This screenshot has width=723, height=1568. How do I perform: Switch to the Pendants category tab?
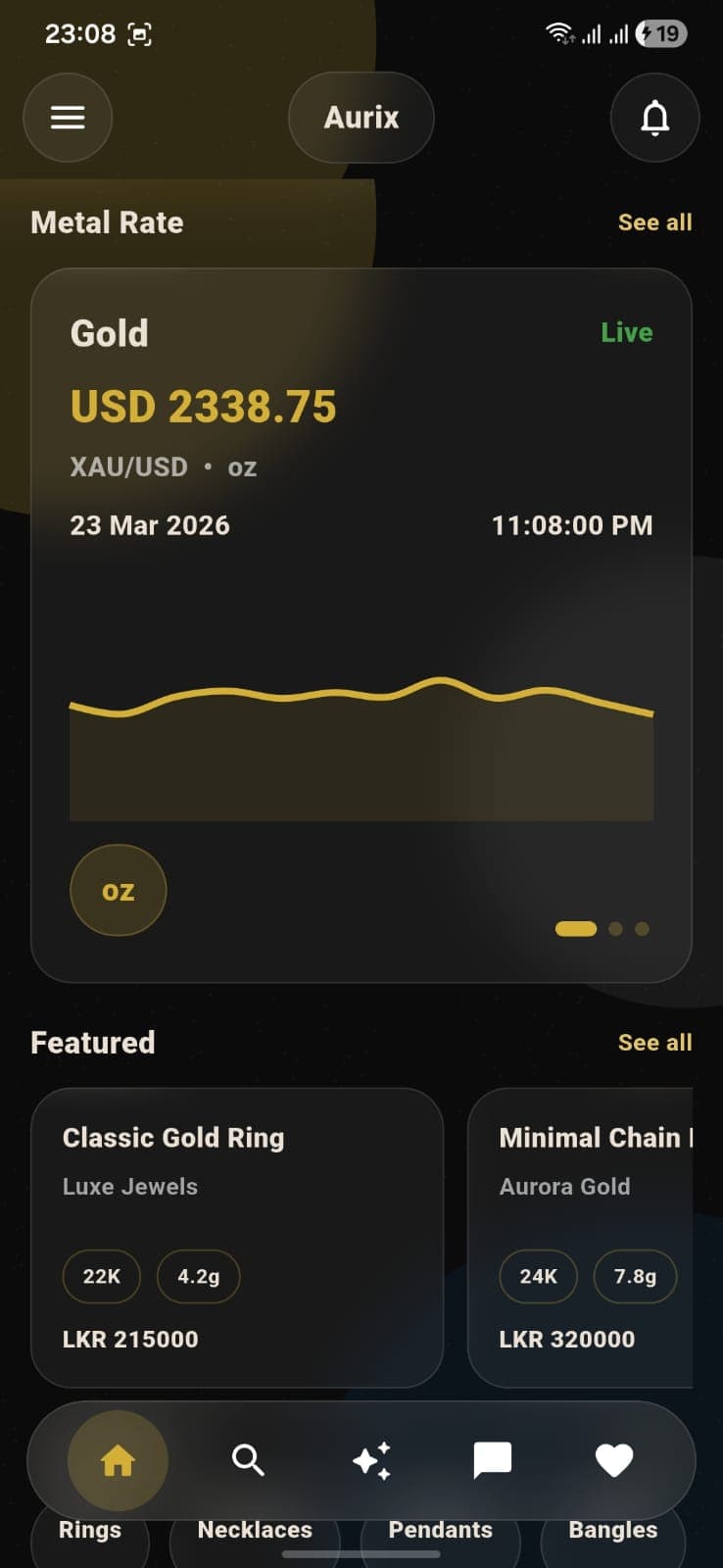440,1530
